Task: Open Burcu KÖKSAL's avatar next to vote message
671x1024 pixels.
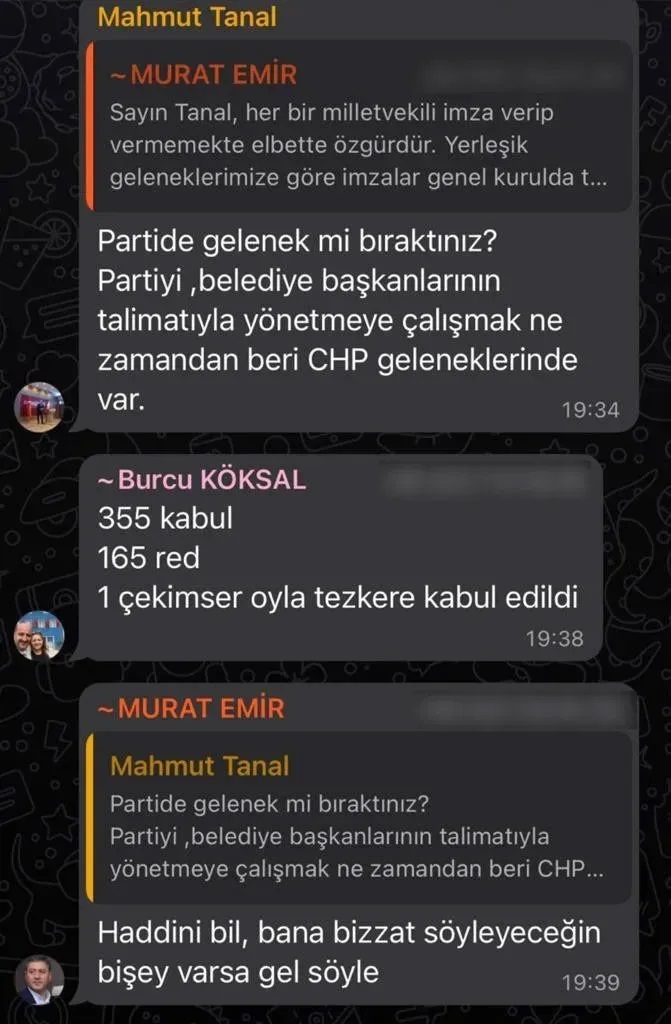Action: [40, 634]
